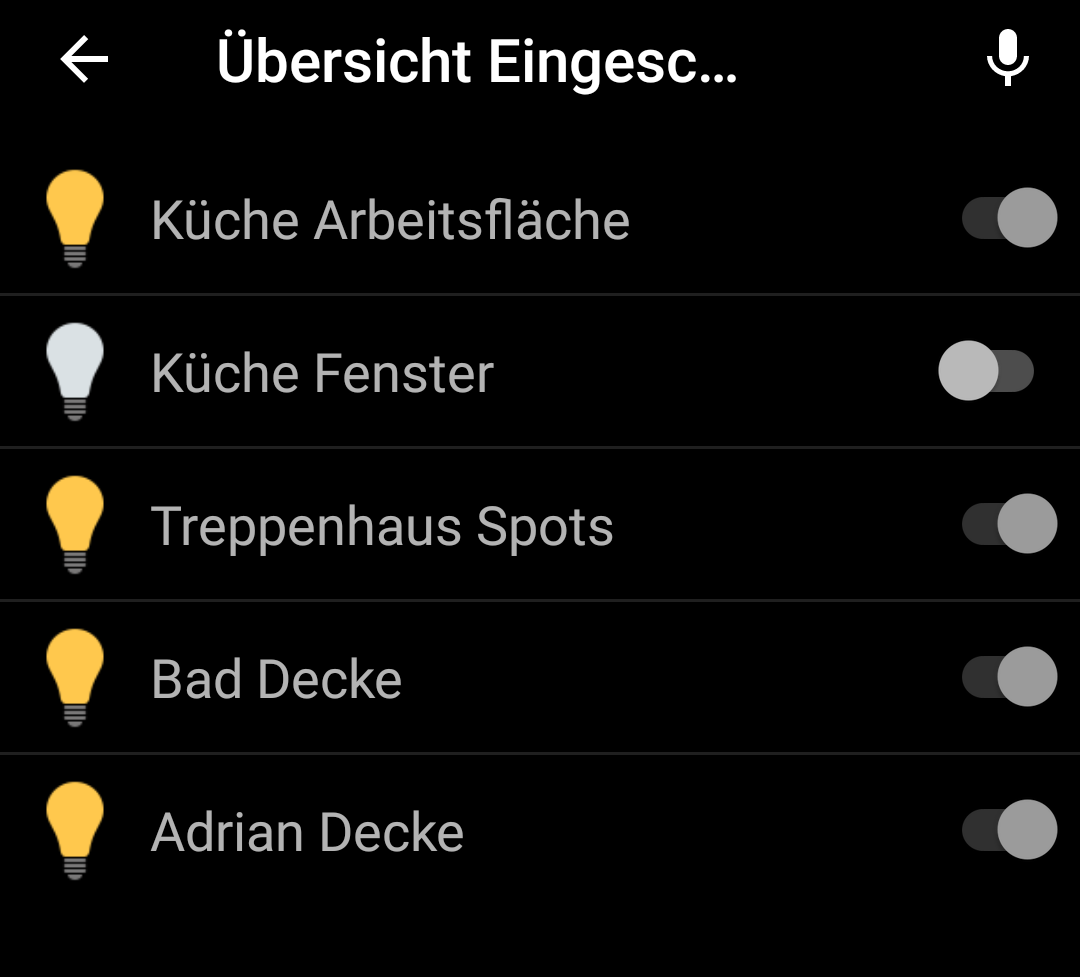Viewport: 1080px width, 977px height.
Task: Switch off the Bad Decke light
Action: click(1009, 677)
